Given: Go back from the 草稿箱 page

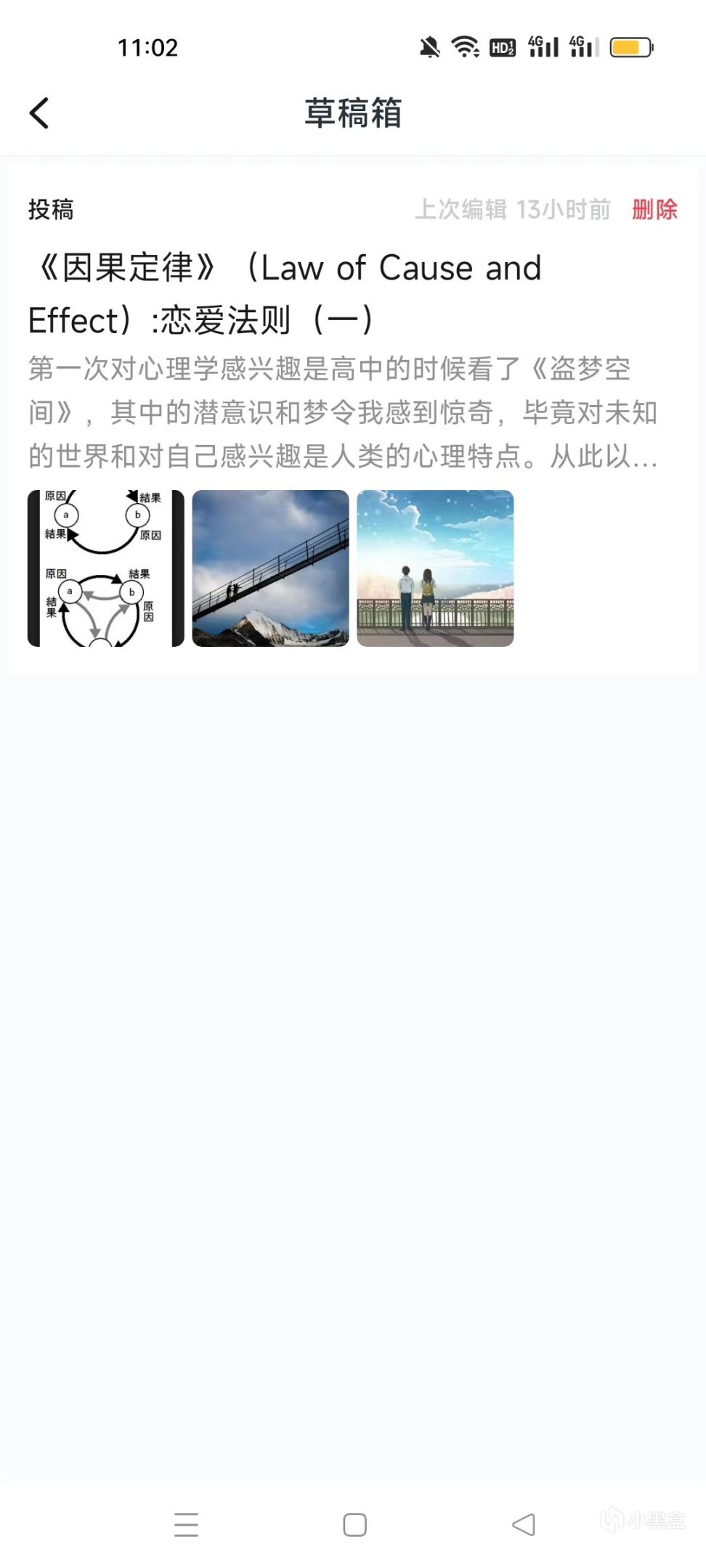Looking at the screenshot, I should coord(40,113).
